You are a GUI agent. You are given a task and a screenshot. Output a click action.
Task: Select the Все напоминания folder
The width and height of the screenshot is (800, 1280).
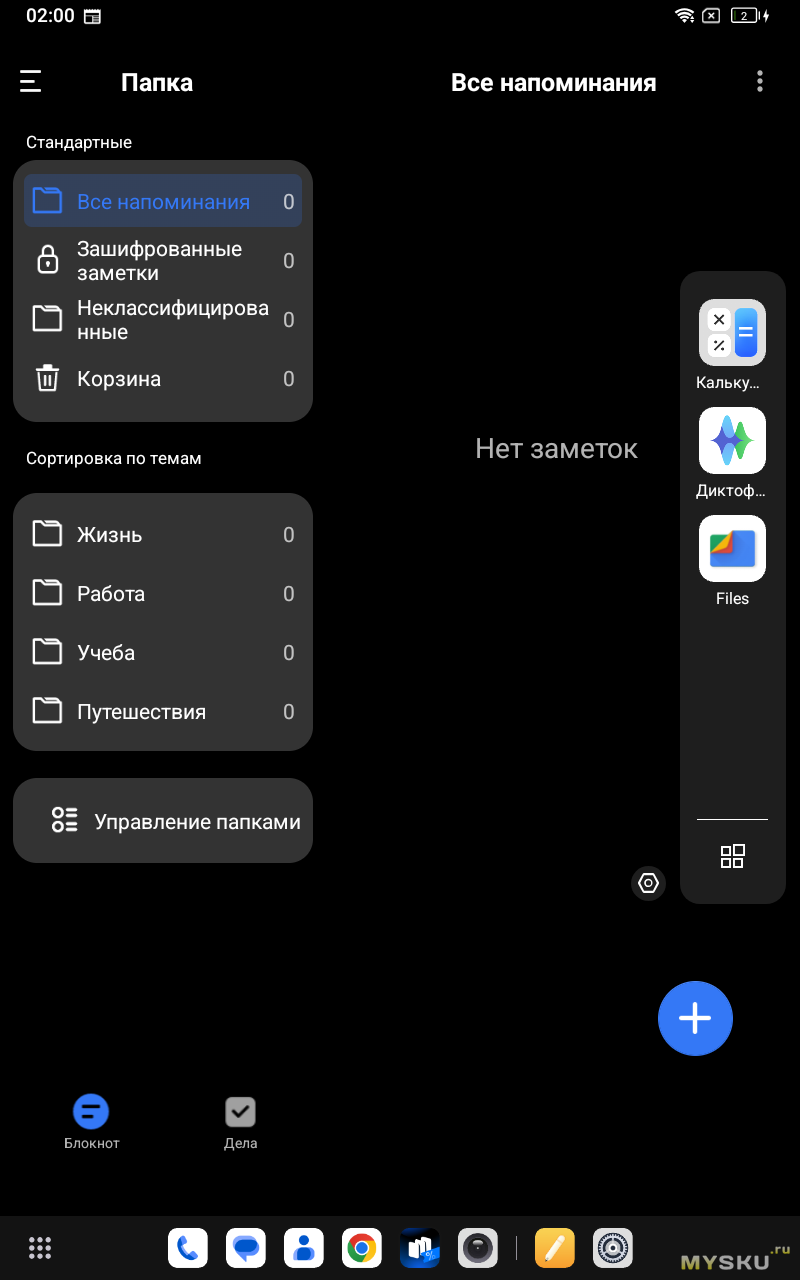163,201
